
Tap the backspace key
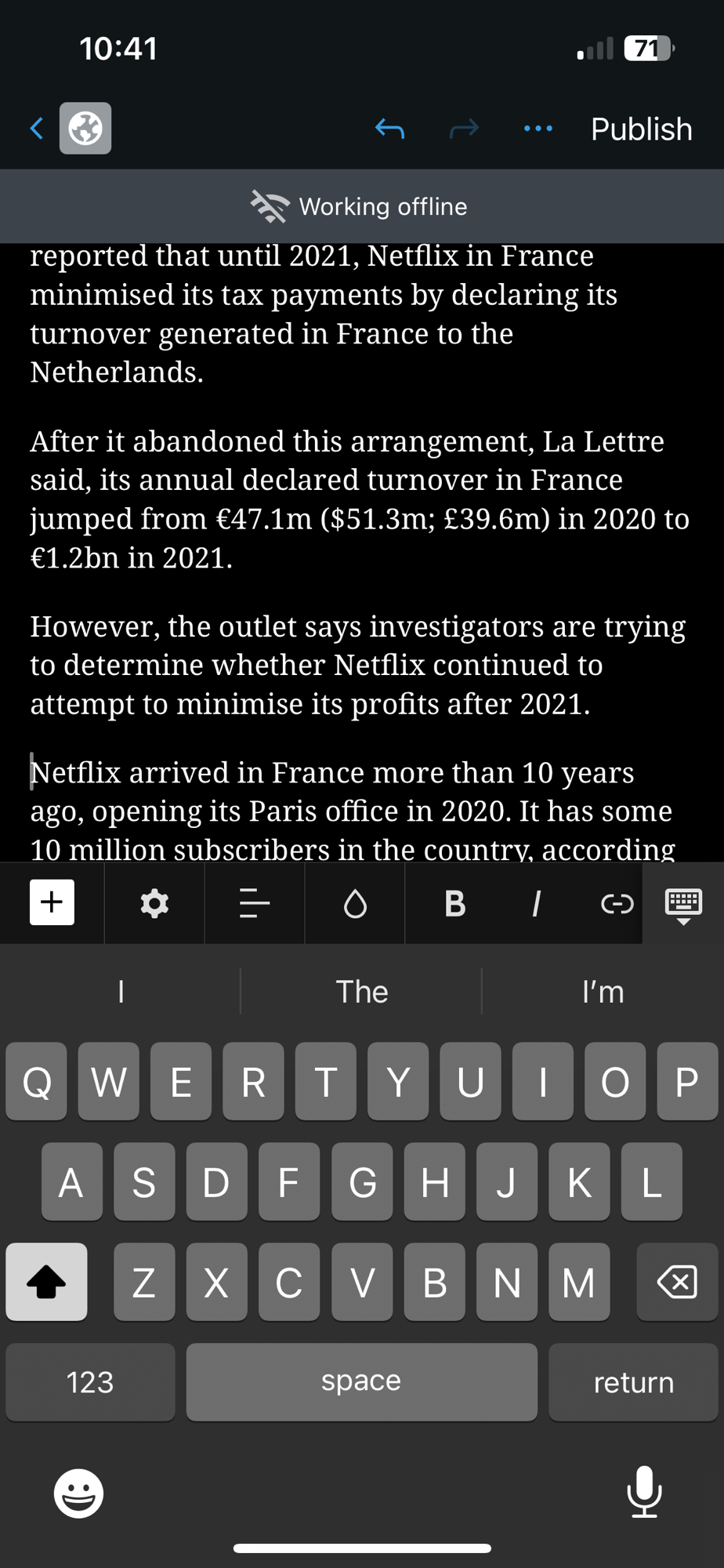click(x=677, y=1283)
